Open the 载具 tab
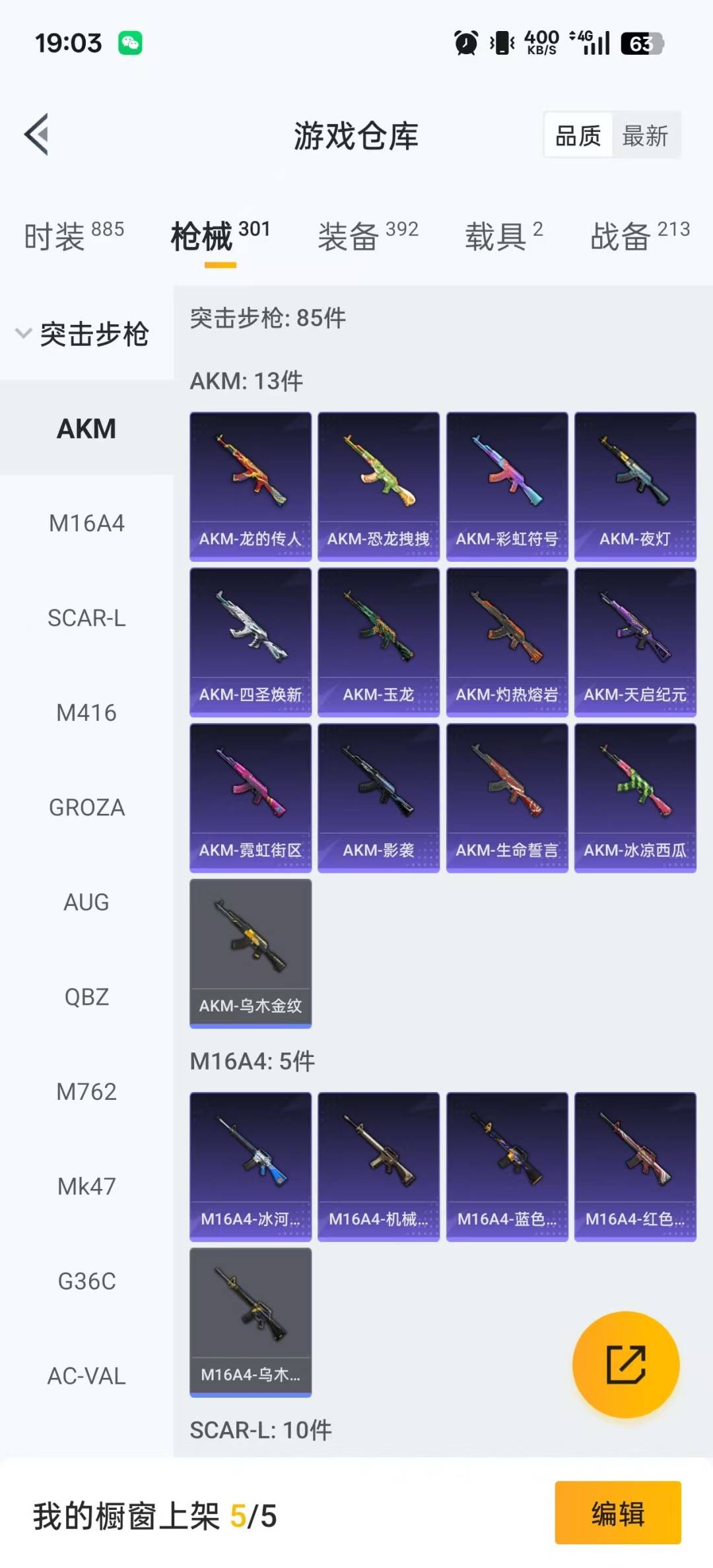Image resolution: width=713 pixels, height=1568 pixels. click(504, 236)
